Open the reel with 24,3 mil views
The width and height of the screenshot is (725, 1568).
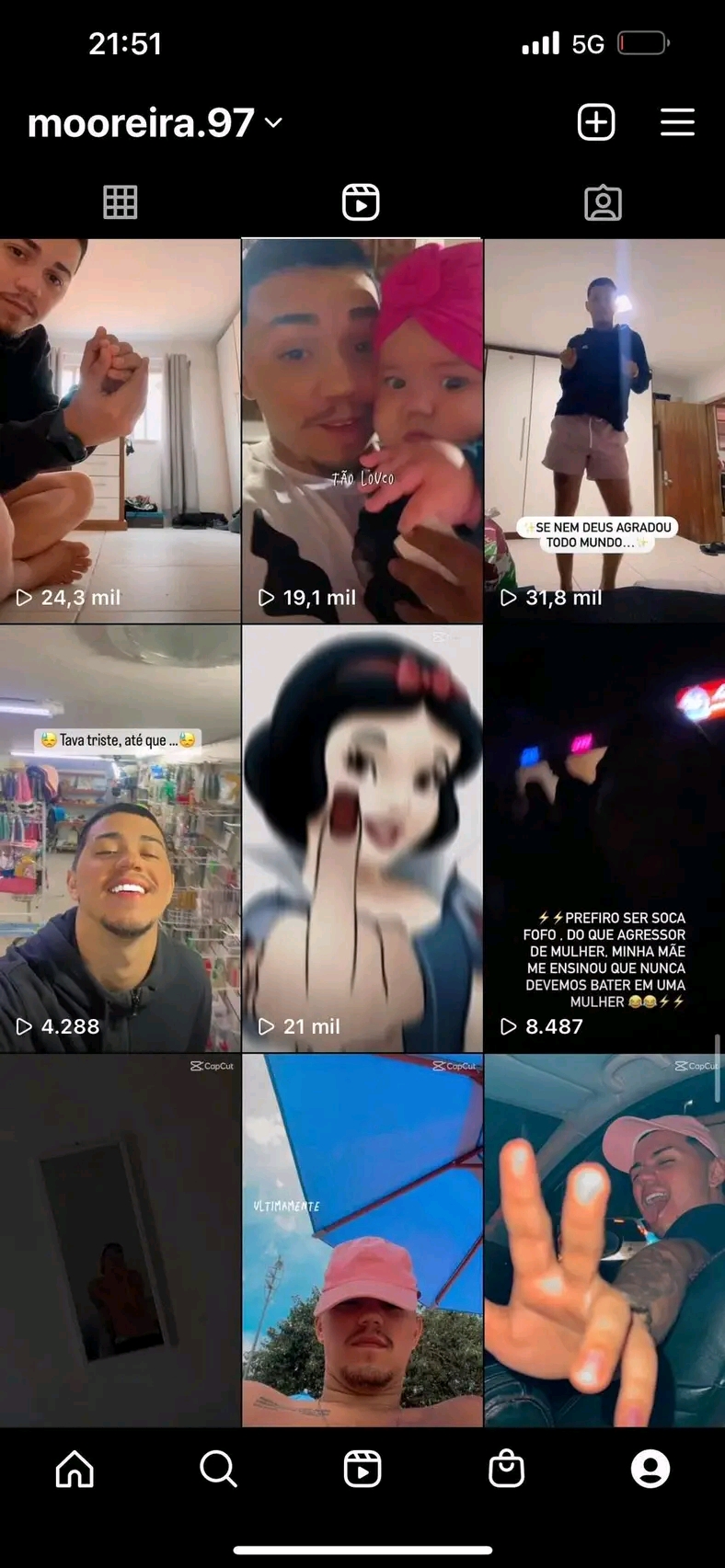(x=120, y=431)
